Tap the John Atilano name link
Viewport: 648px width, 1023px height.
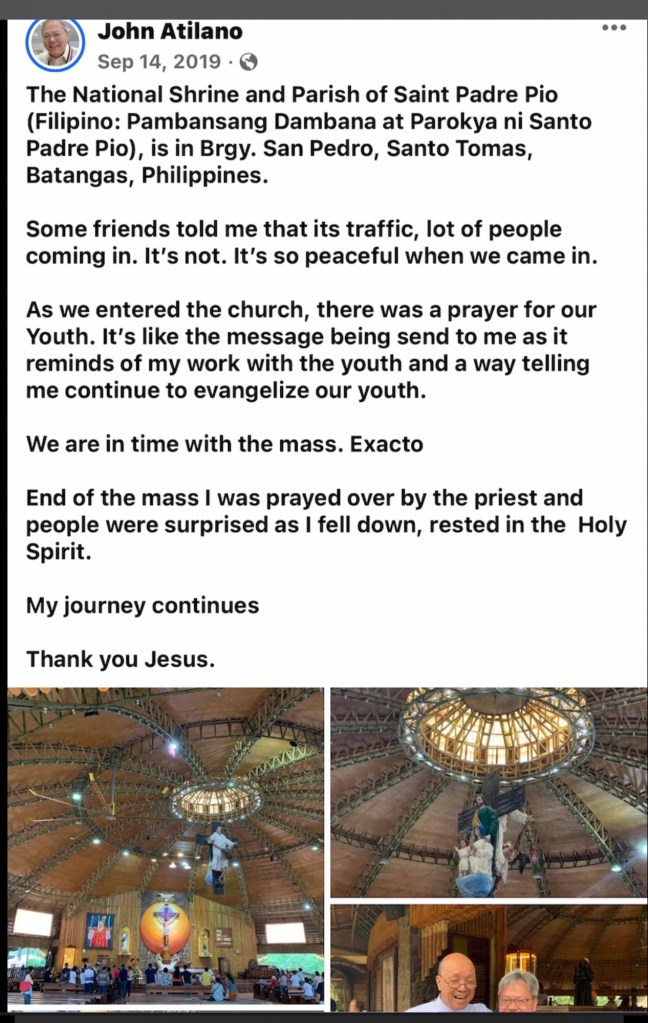[x=168, y=30]
